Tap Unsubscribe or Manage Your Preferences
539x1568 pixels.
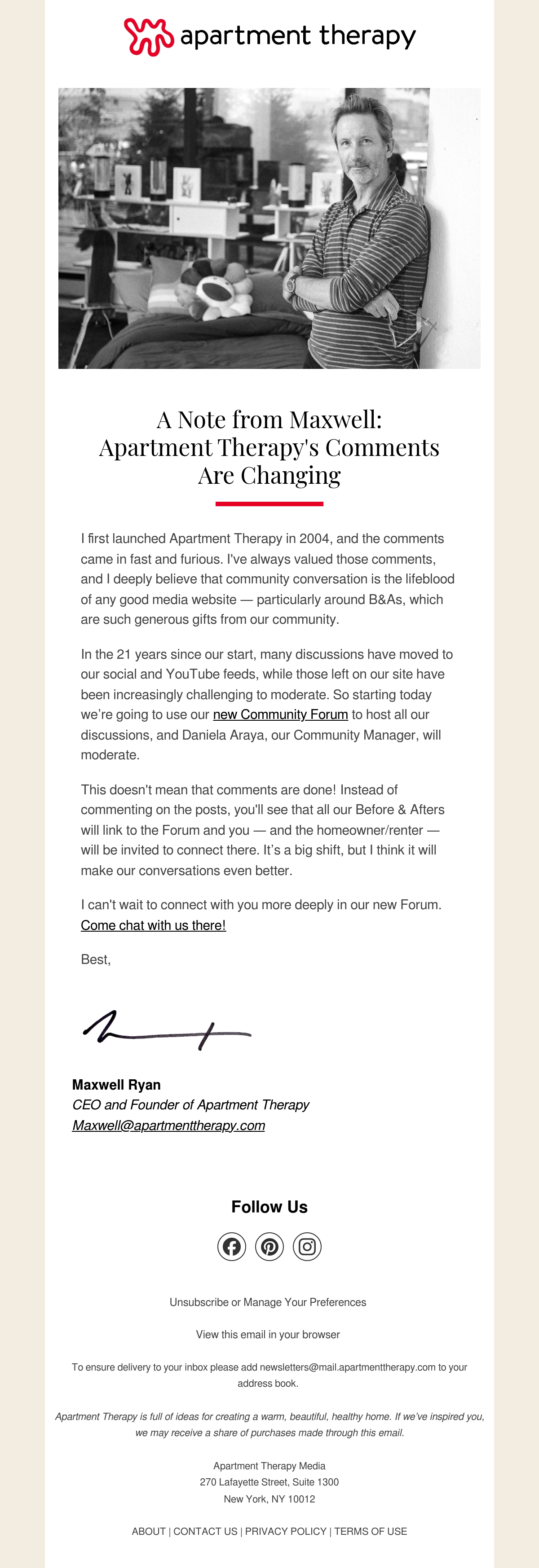(268, 1302)
